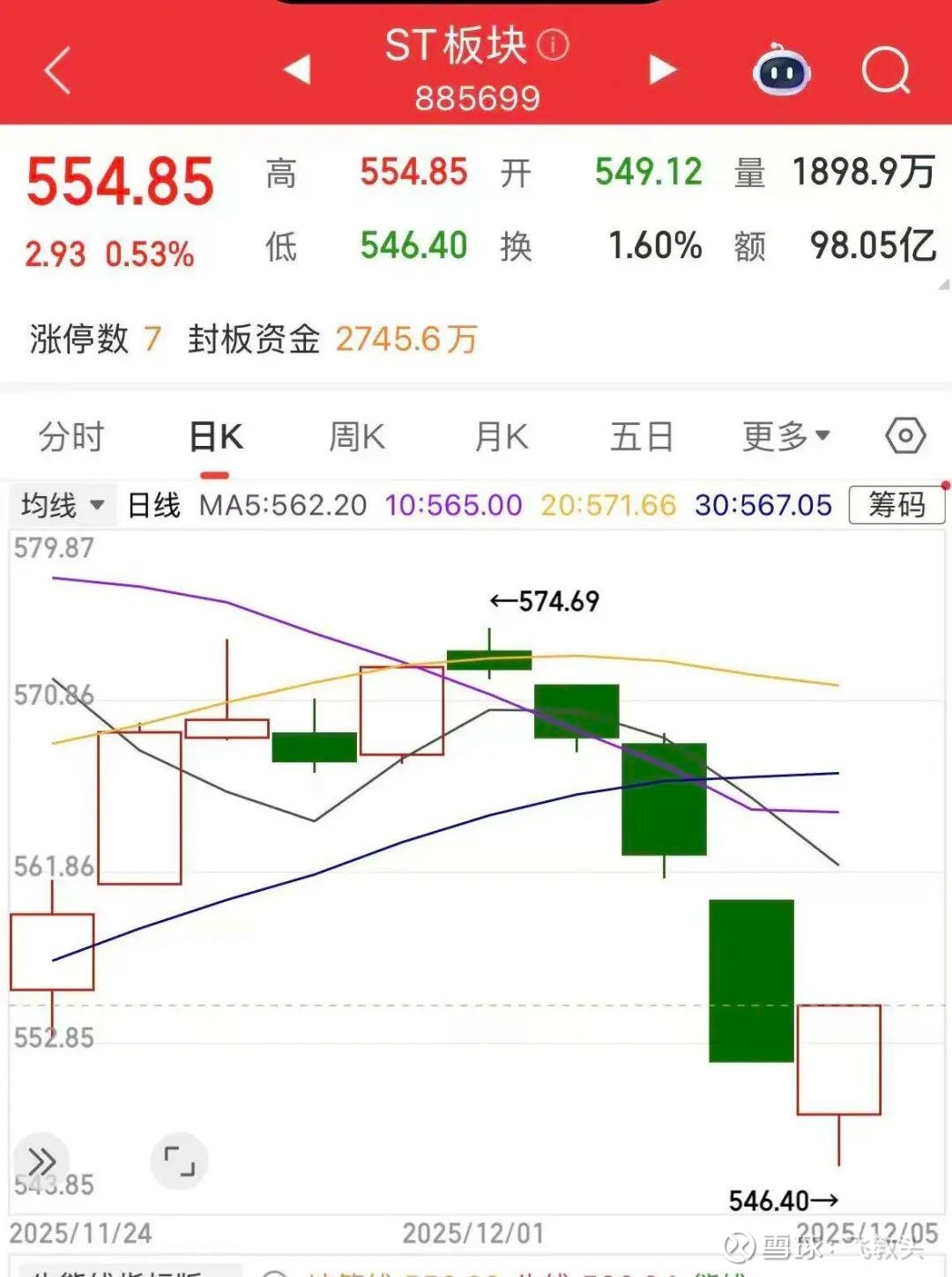Switch to the 分时 chart tab
The height and width of the screenshot is (1277, 952).
[x=71, y=437]
